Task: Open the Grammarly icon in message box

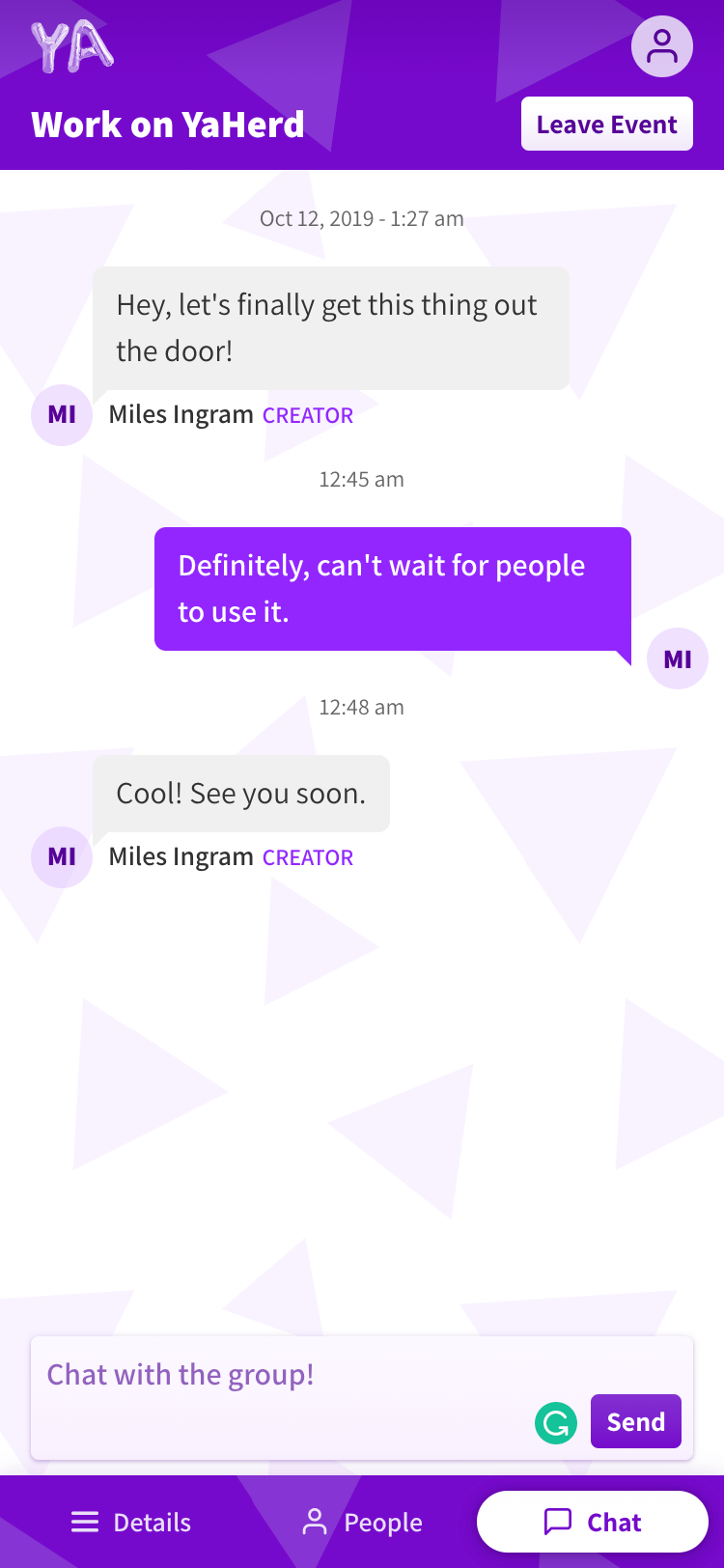Action: click(556, 1423)
